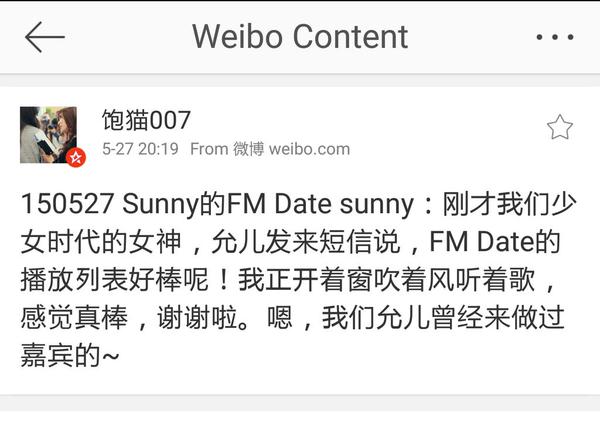Image resolution: width=600 pixels, height=424 pixels.
Task: Open the profile picture of 饱猫007
Action: [49, 134]
